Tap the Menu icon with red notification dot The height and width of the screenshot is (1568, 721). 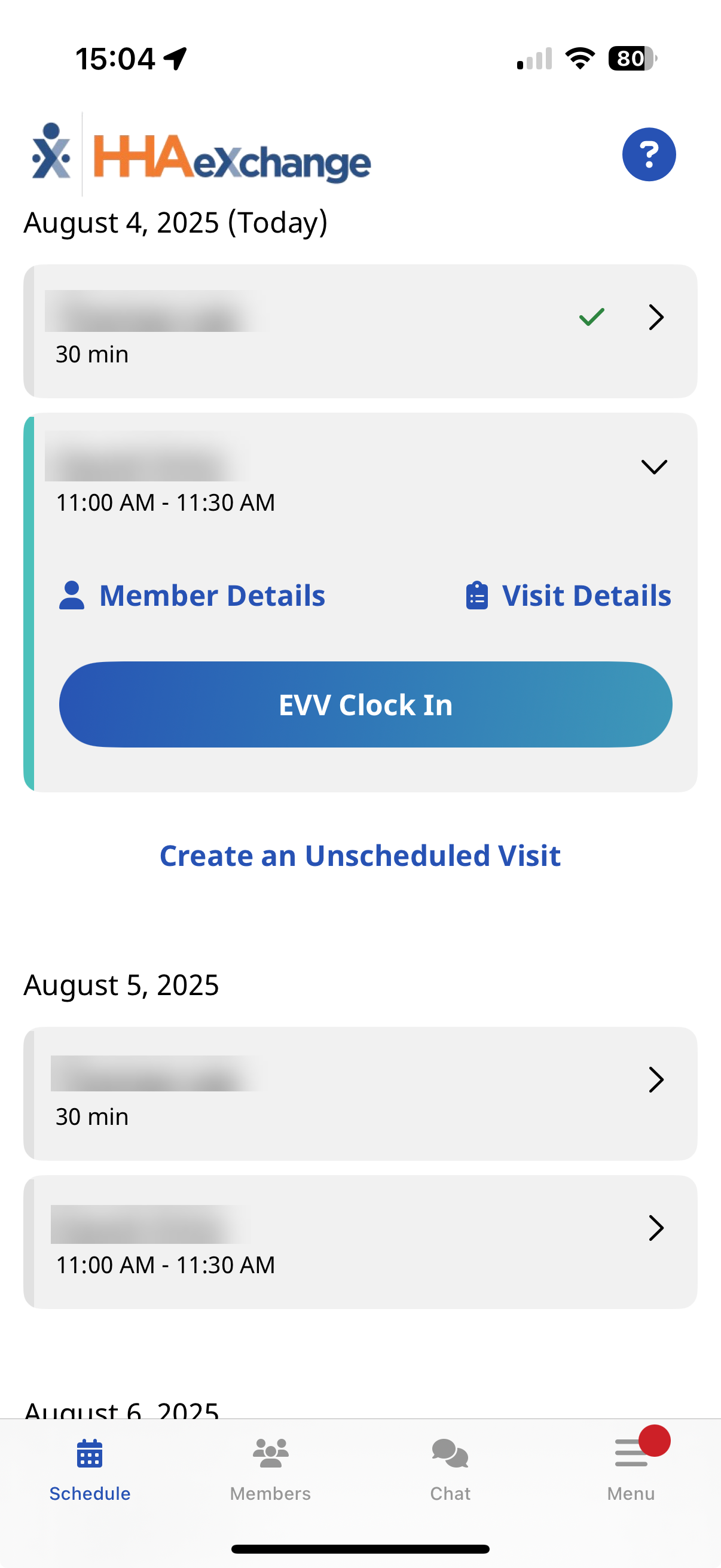(x=631, y=1453)
